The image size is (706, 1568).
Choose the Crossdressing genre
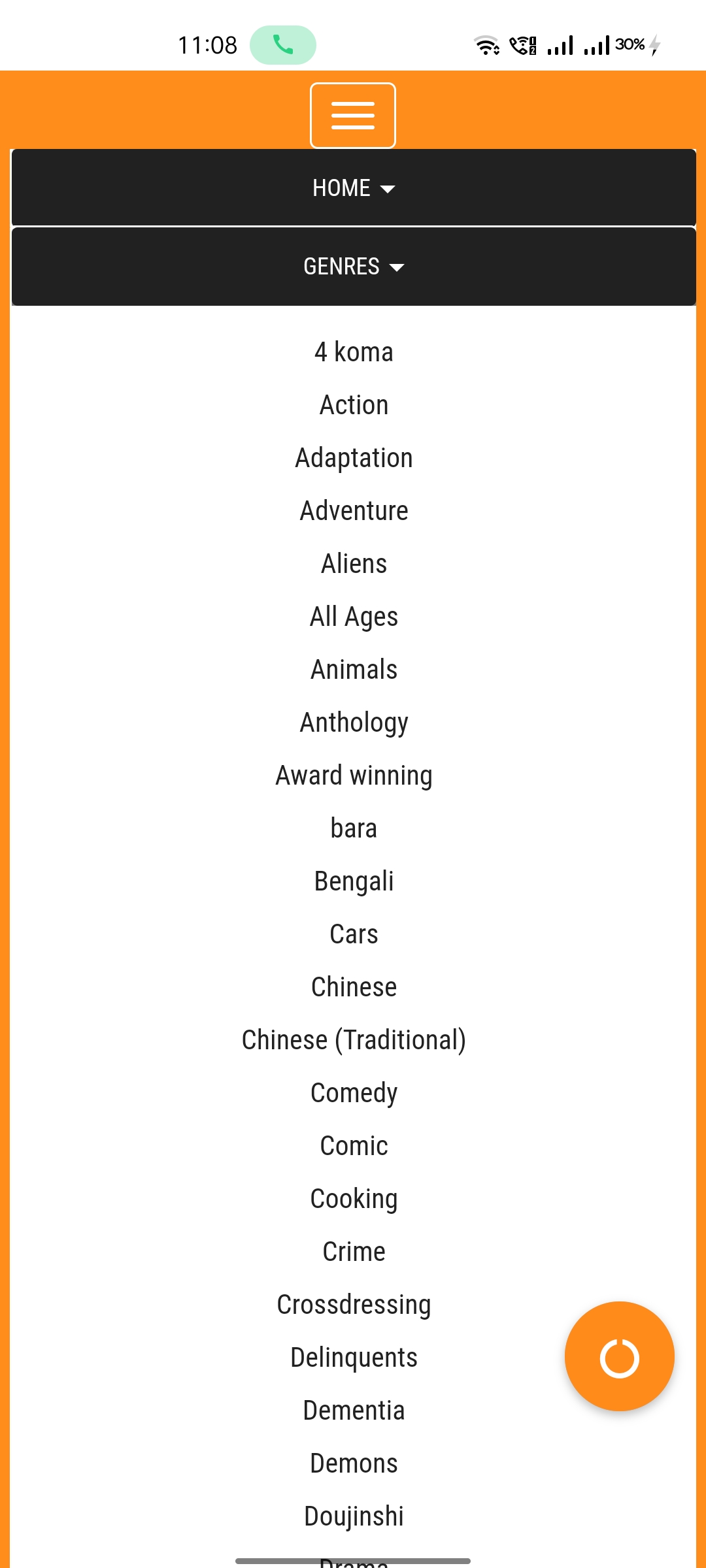pyautogui.click(x=353, y=1304)
